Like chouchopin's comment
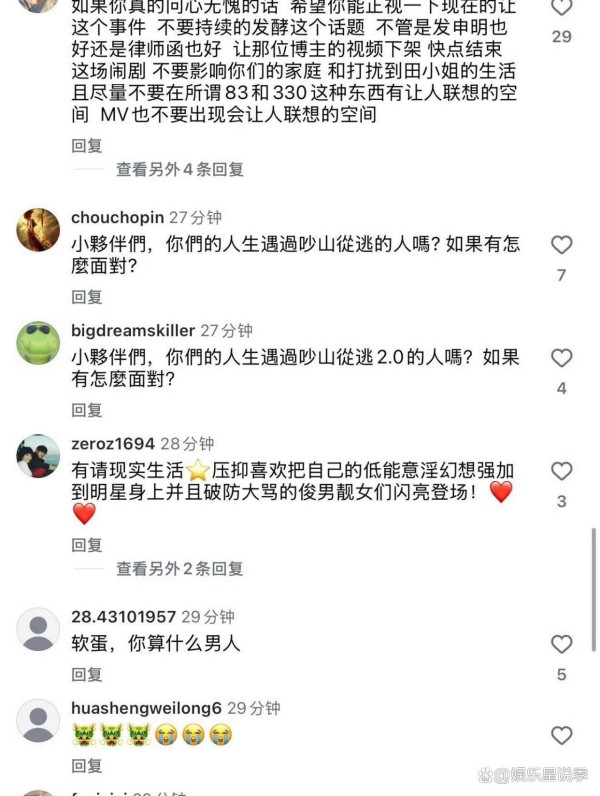600x796 pixels. (561, 245)
